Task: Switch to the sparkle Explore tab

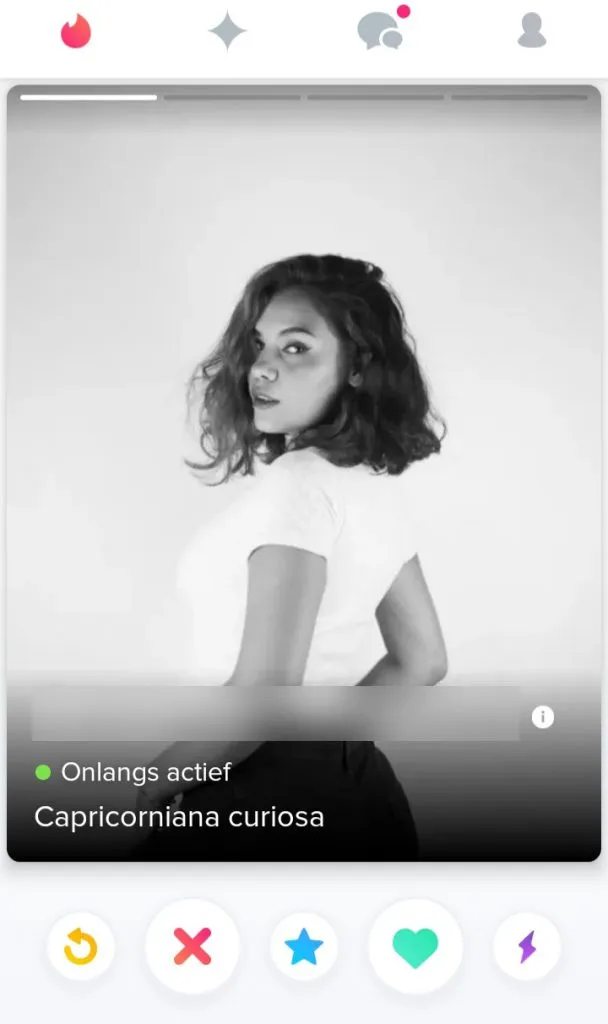Action: (x=227, y=32)
